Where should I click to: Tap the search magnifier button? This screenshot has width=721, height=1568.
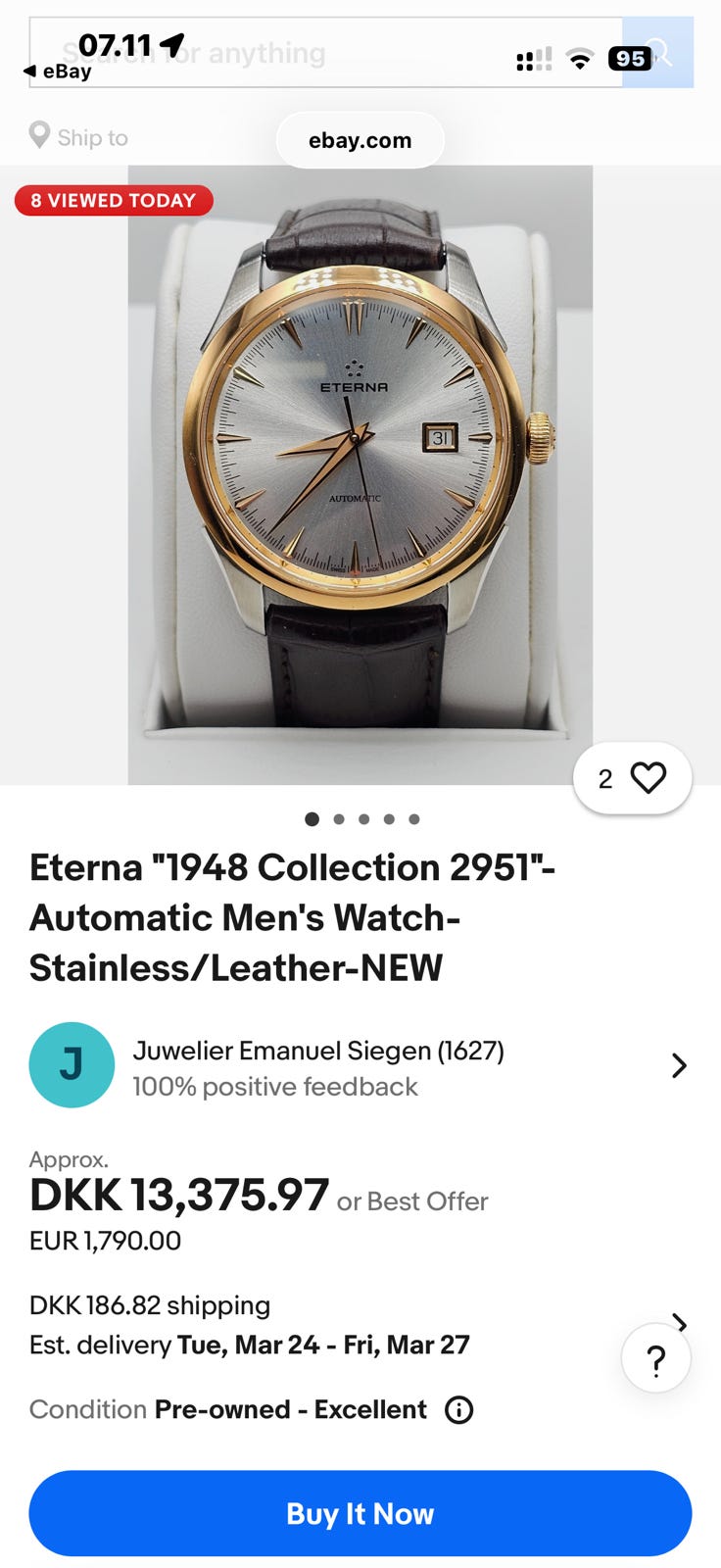point(659,53)
